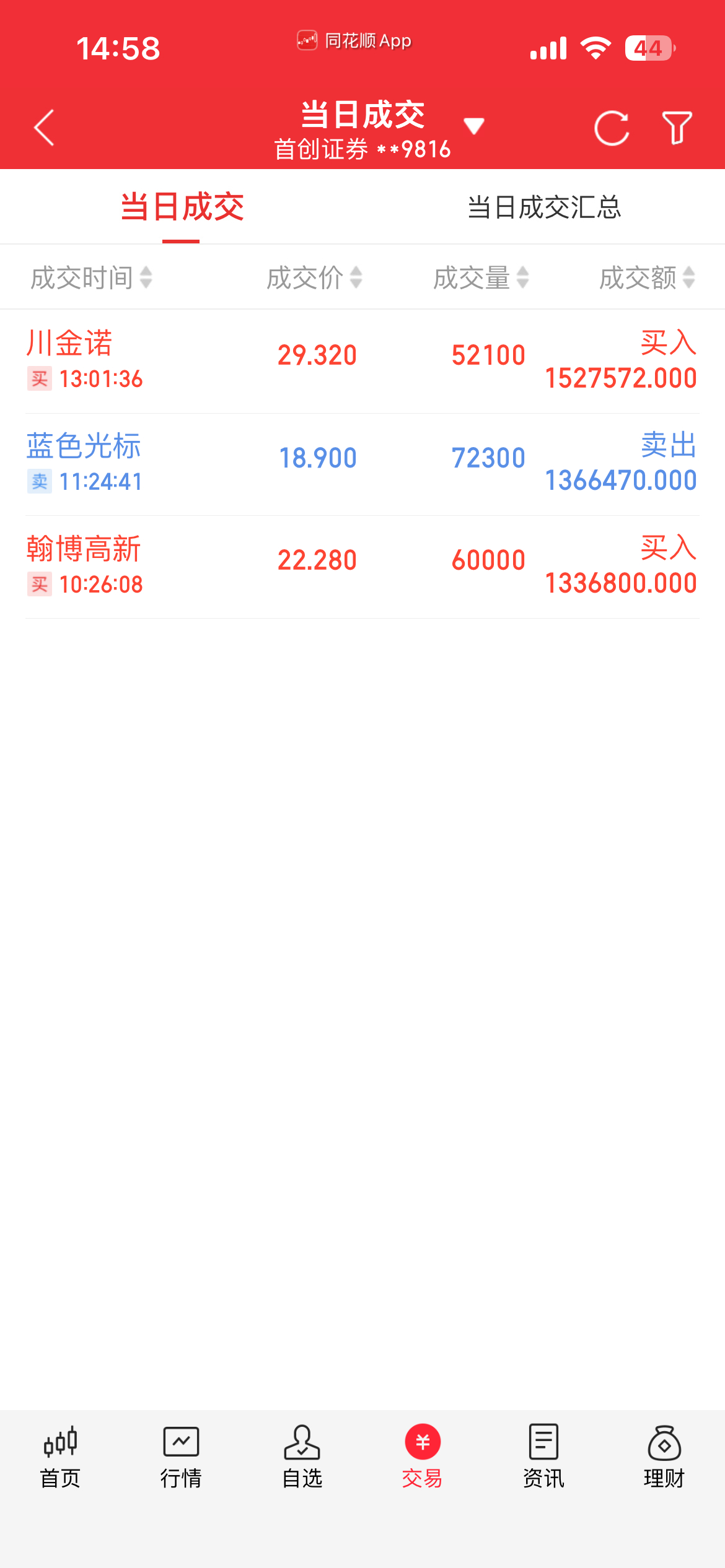Open the 当日成交 title dropdown
This screenshot has height=1568, width=725.
[x=473, y=126]
